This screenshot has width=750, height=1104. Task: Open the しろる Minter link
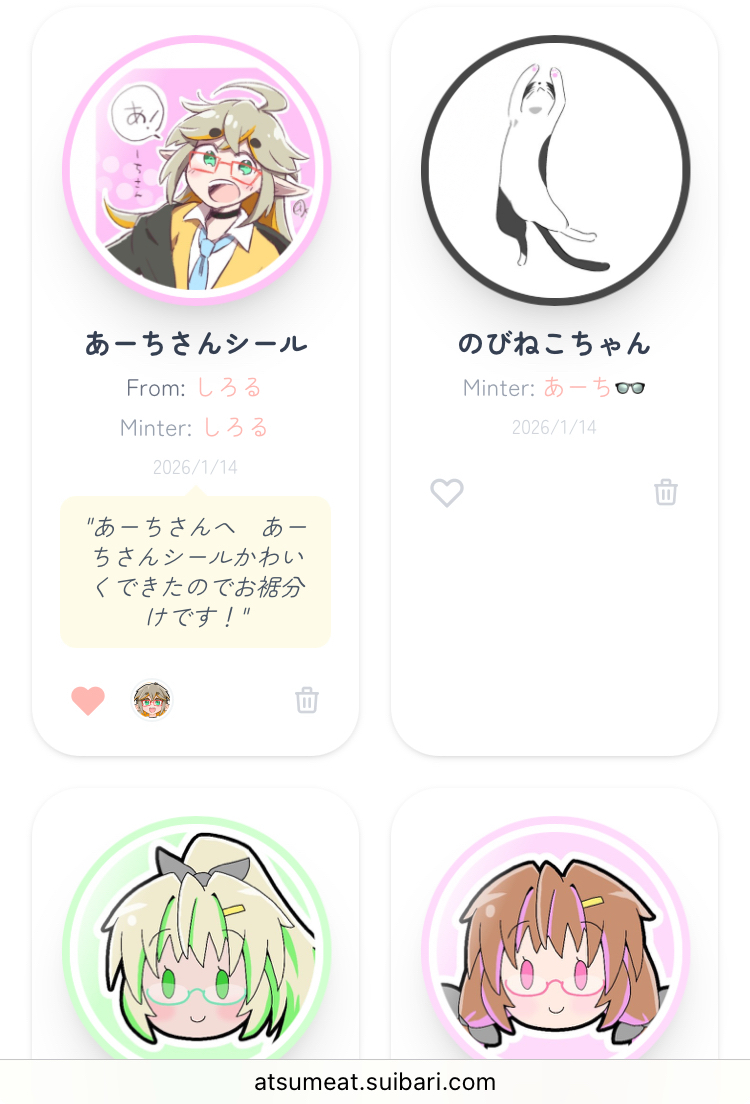click(236, 428)
